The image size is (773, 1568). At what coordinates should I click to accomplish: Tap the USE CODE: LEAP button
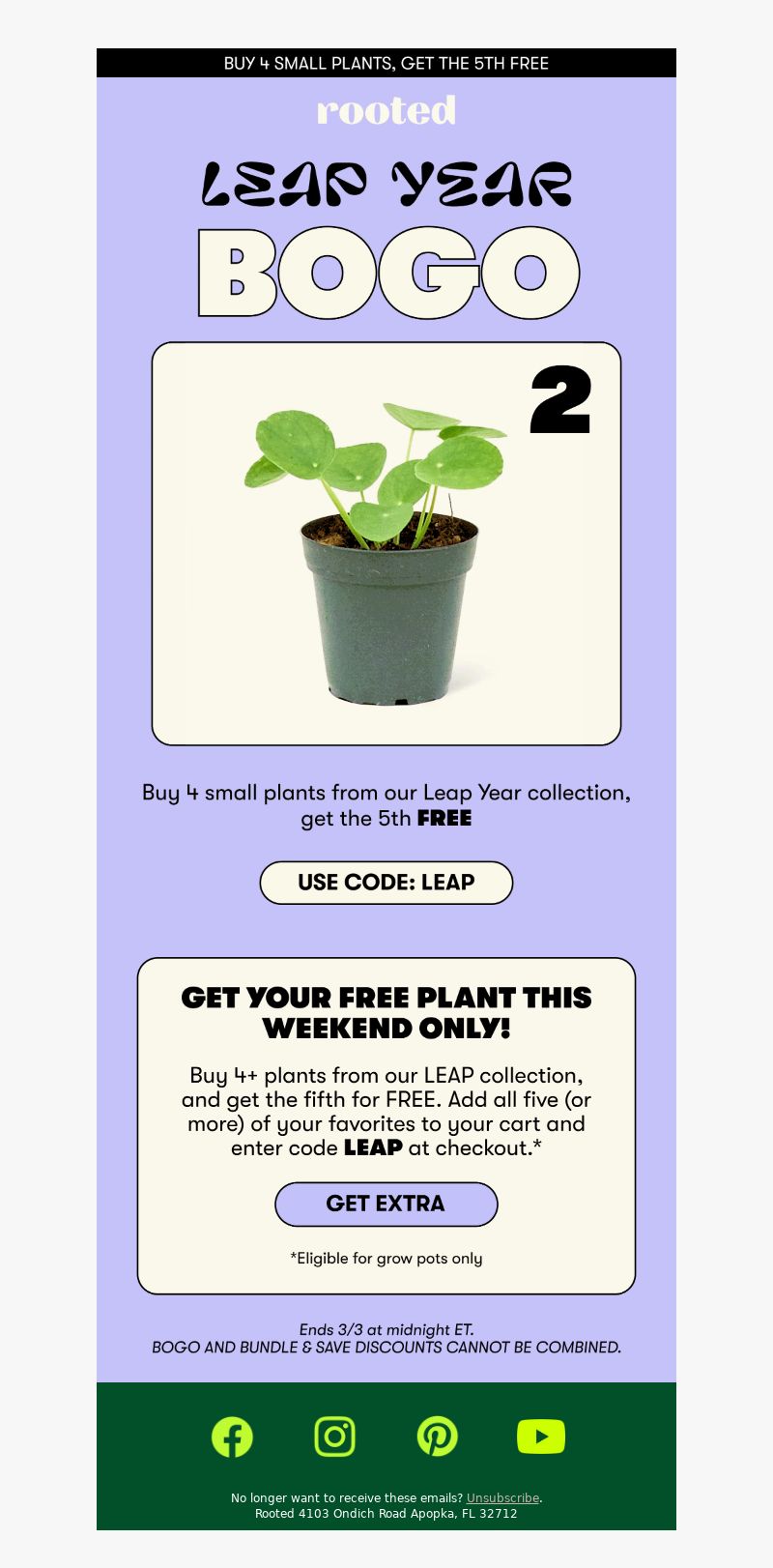[386, 883]
